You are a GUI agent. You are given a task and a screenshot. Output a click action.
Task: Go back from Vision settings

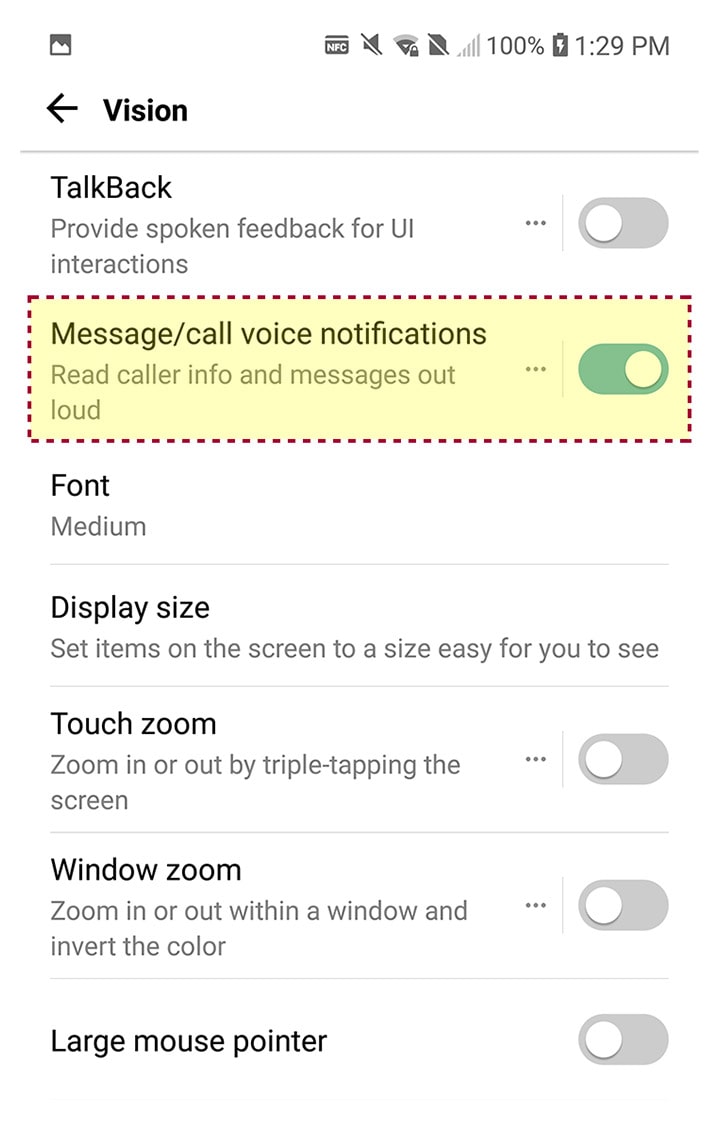tap(62, 109)
